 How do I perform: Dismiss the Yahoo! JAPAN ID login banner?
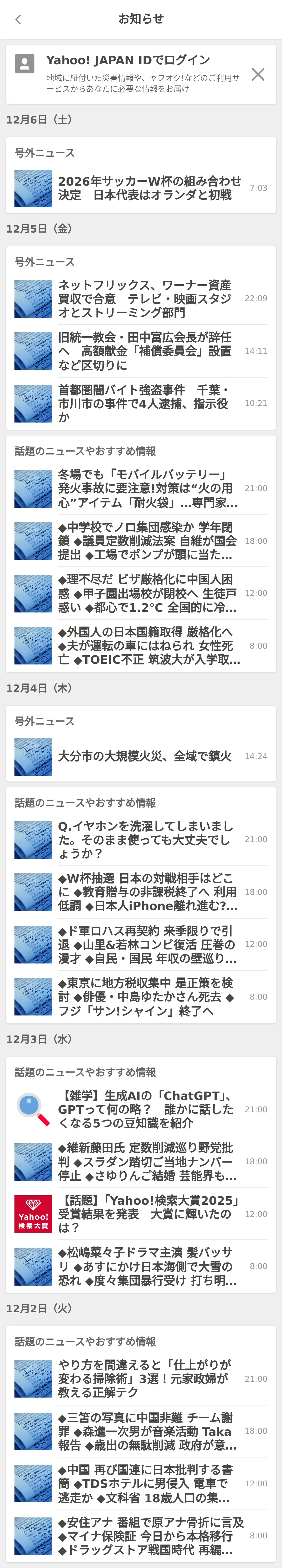point(258,74)
